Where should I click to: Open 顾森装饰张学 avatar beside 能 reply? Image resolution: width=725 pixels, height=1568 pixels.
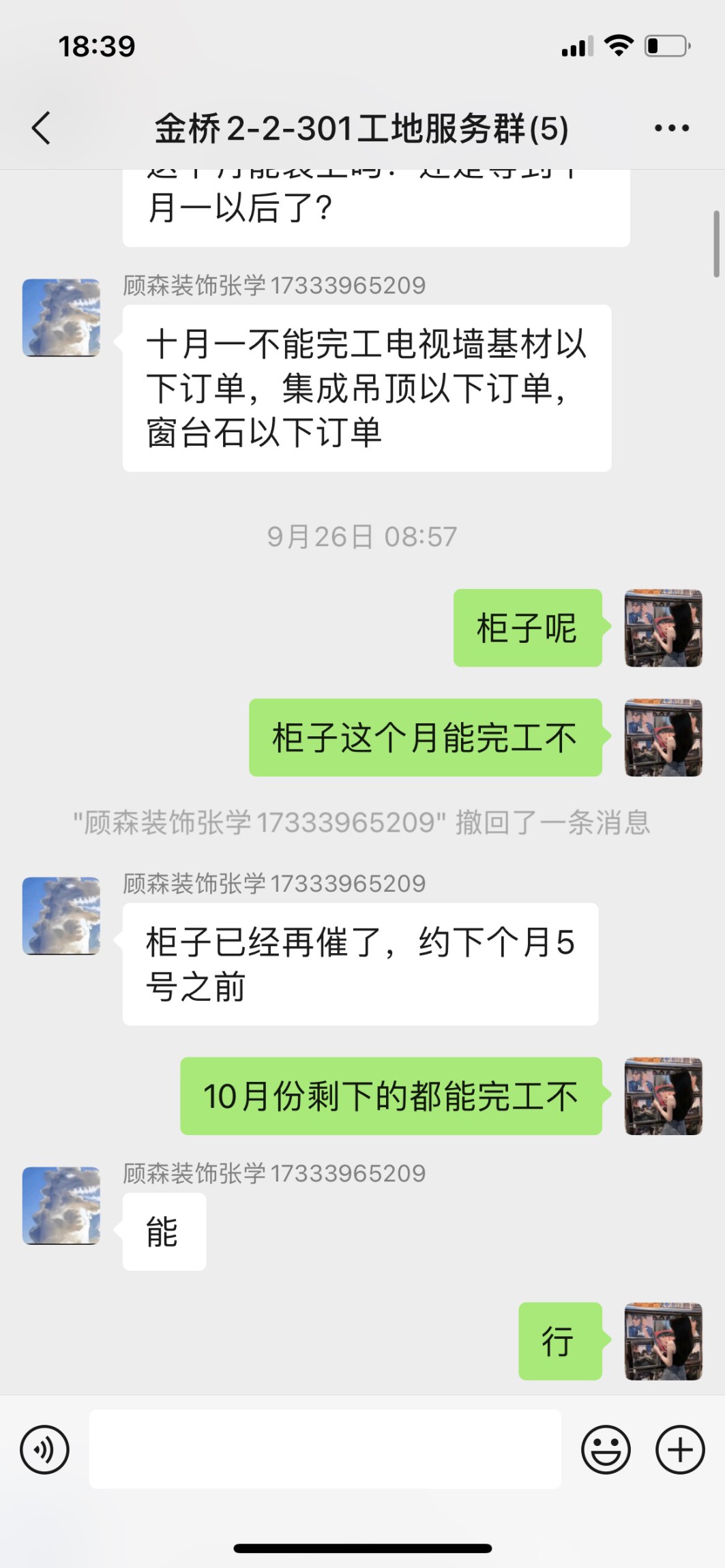click(x=61, y=1205)
